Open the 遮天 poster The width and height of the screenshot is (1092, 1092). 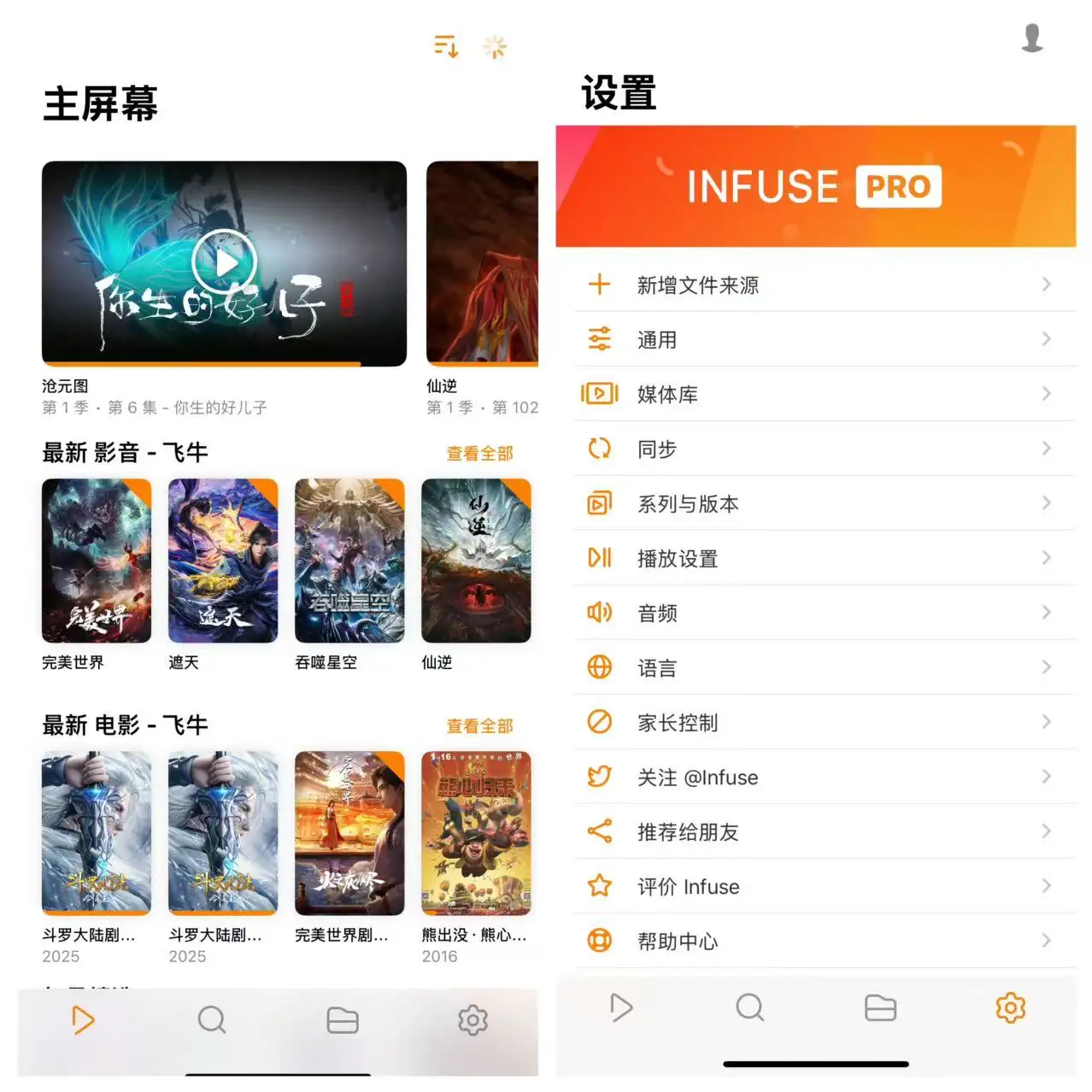pyautogui.click(x=223, y=561)
